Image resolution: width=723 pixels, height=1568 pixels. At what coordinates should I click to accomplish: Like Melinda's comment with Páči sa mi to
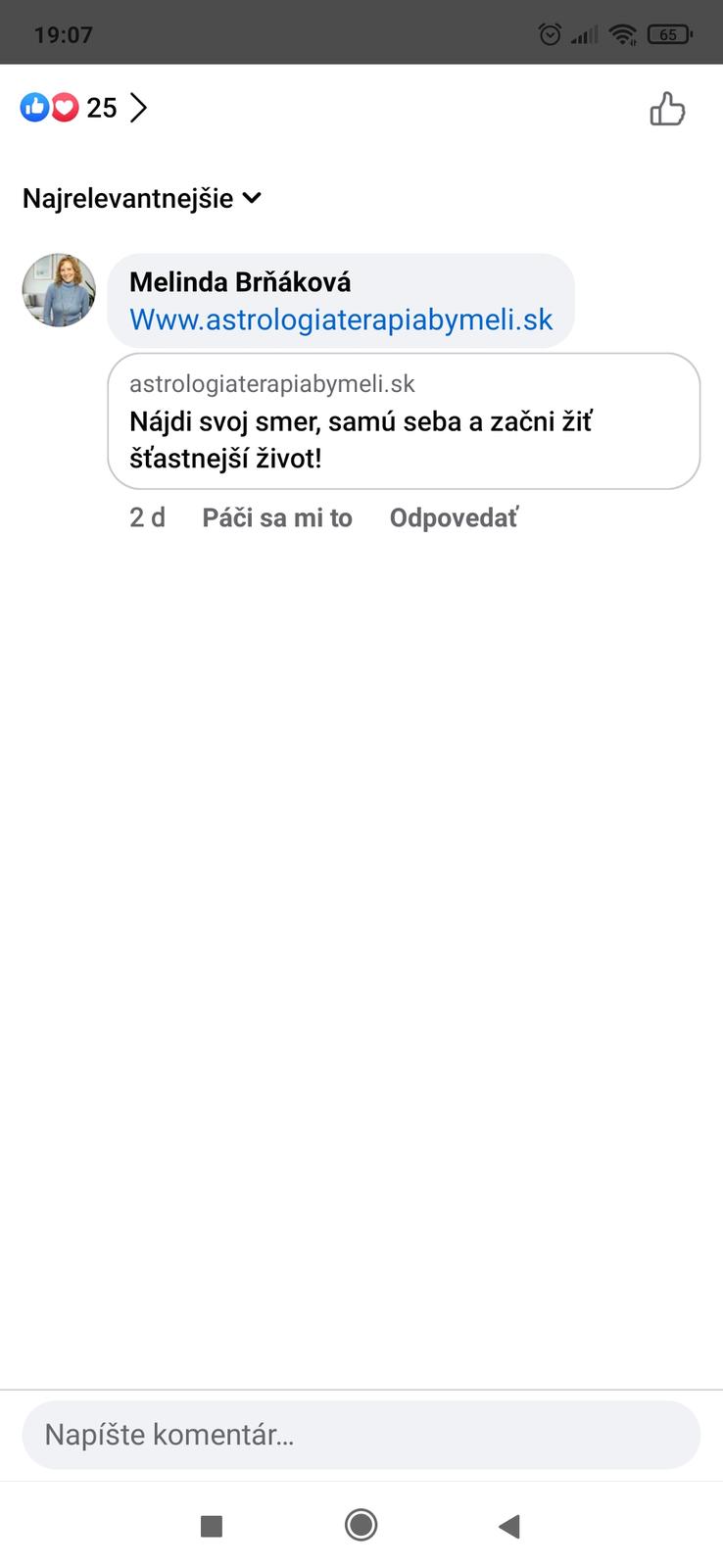point(276,517)
